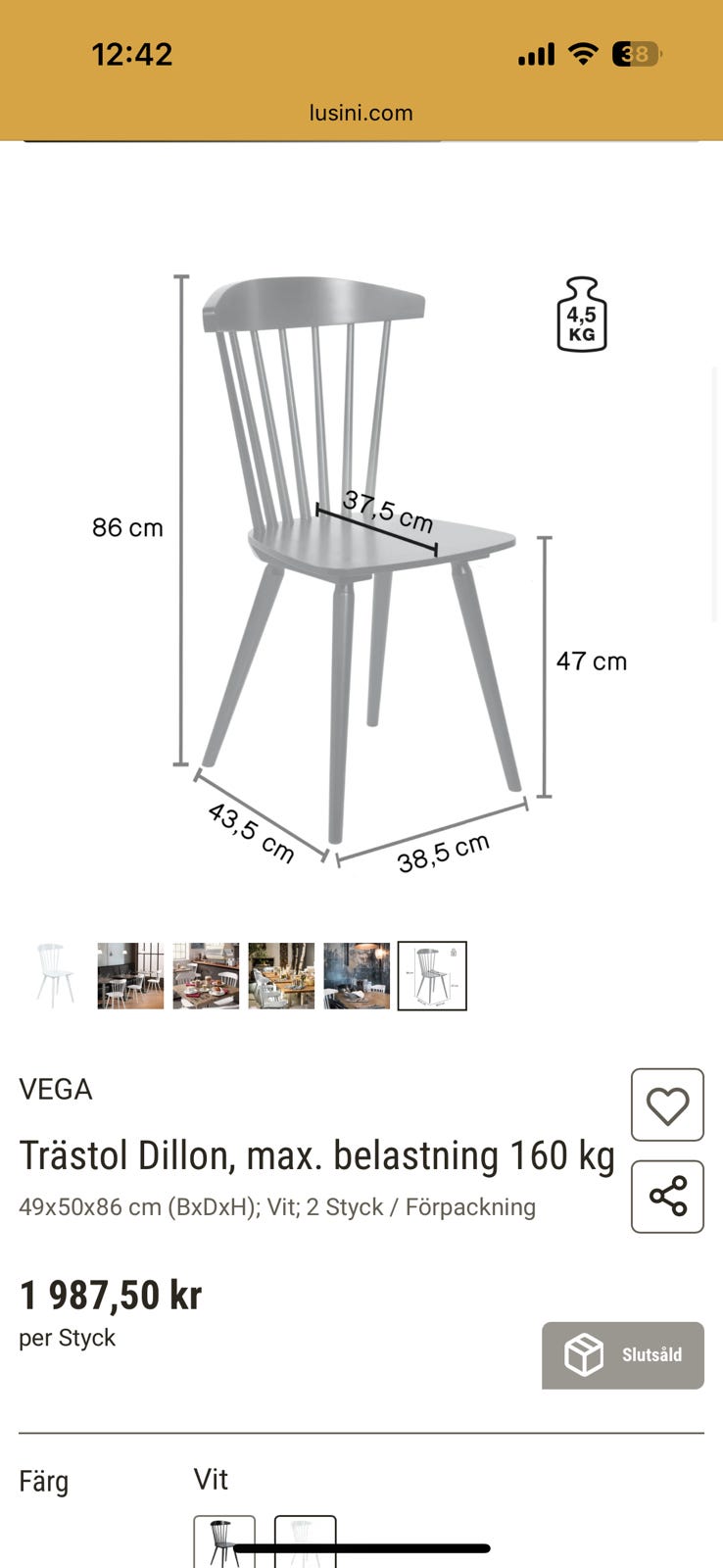
Task: Select the dimensions diagram thumbnail
Action: pyautogui.click(x=434, y=976)
